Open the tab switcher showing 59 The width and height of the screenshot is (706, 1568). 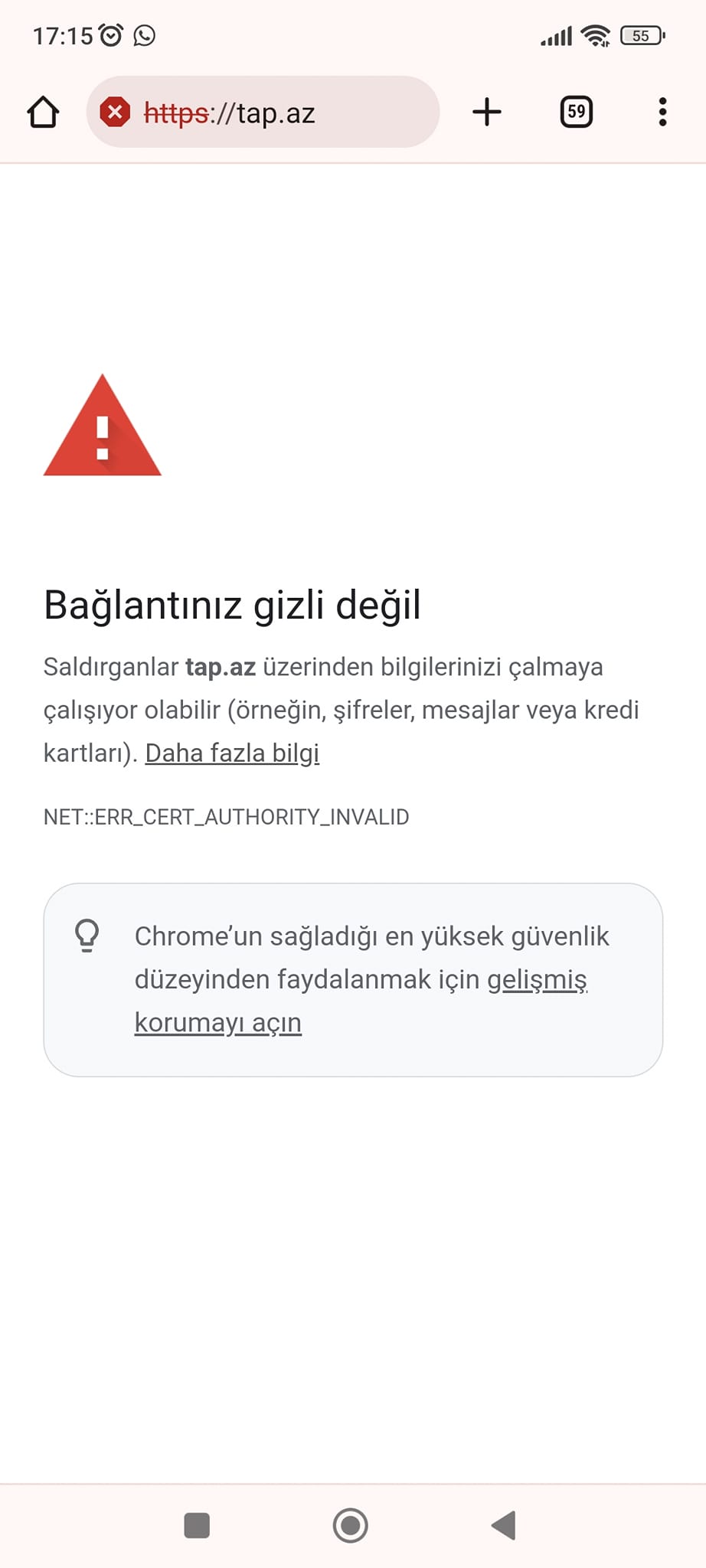[x=577, y=112]
